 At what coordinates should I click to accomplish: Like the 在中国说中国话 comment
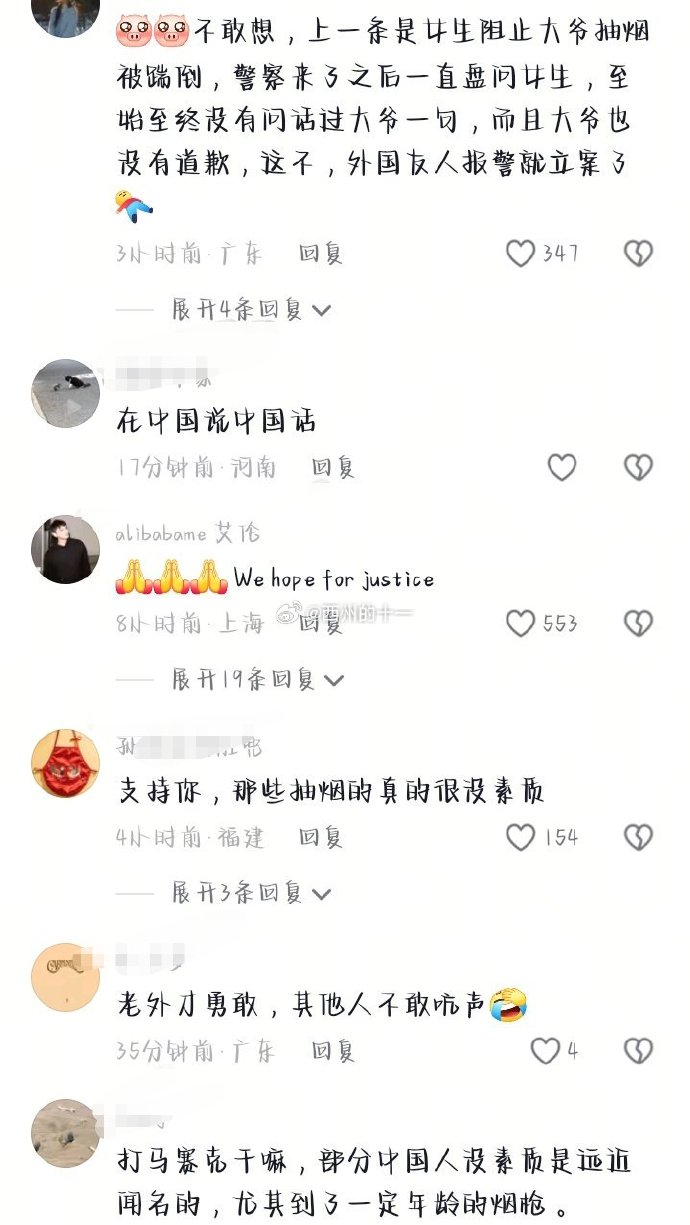click(x=562, y=467)
